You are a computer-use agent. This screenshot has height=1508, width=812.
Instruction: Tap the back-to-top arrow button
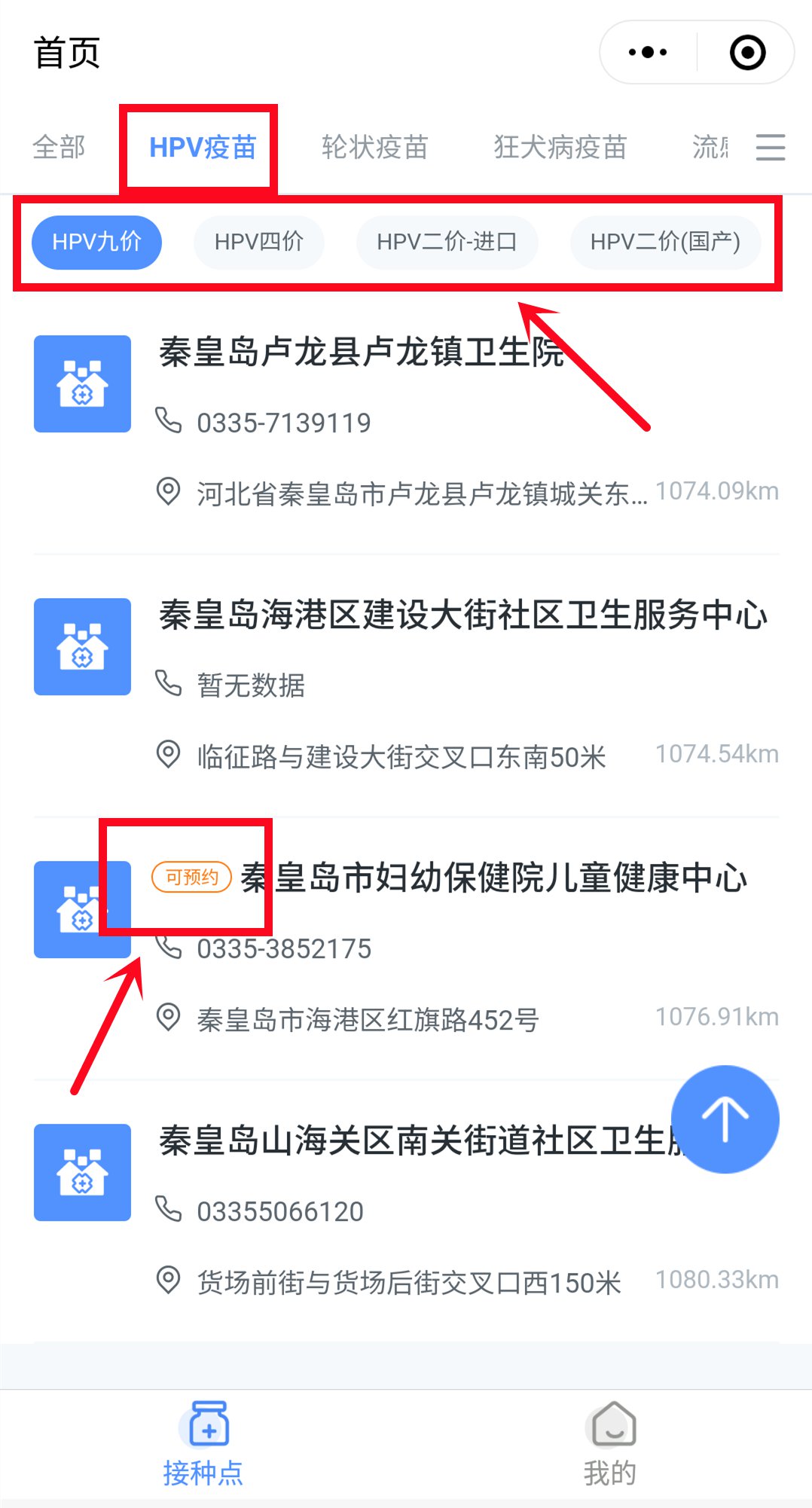click(x=725, y=1119)
